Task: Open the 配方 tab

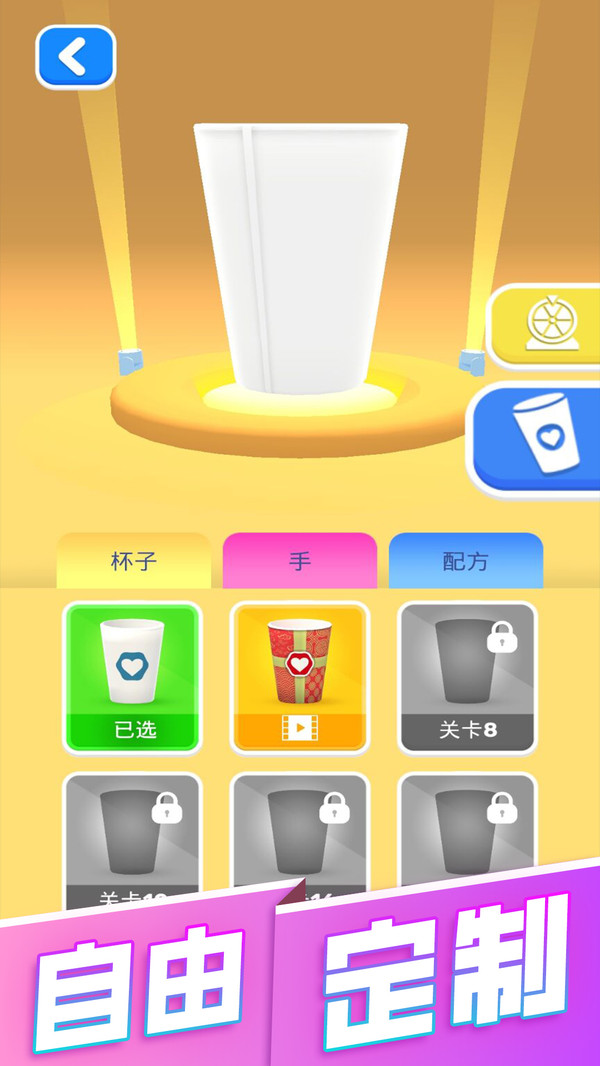Action: [x=466, y=560]
